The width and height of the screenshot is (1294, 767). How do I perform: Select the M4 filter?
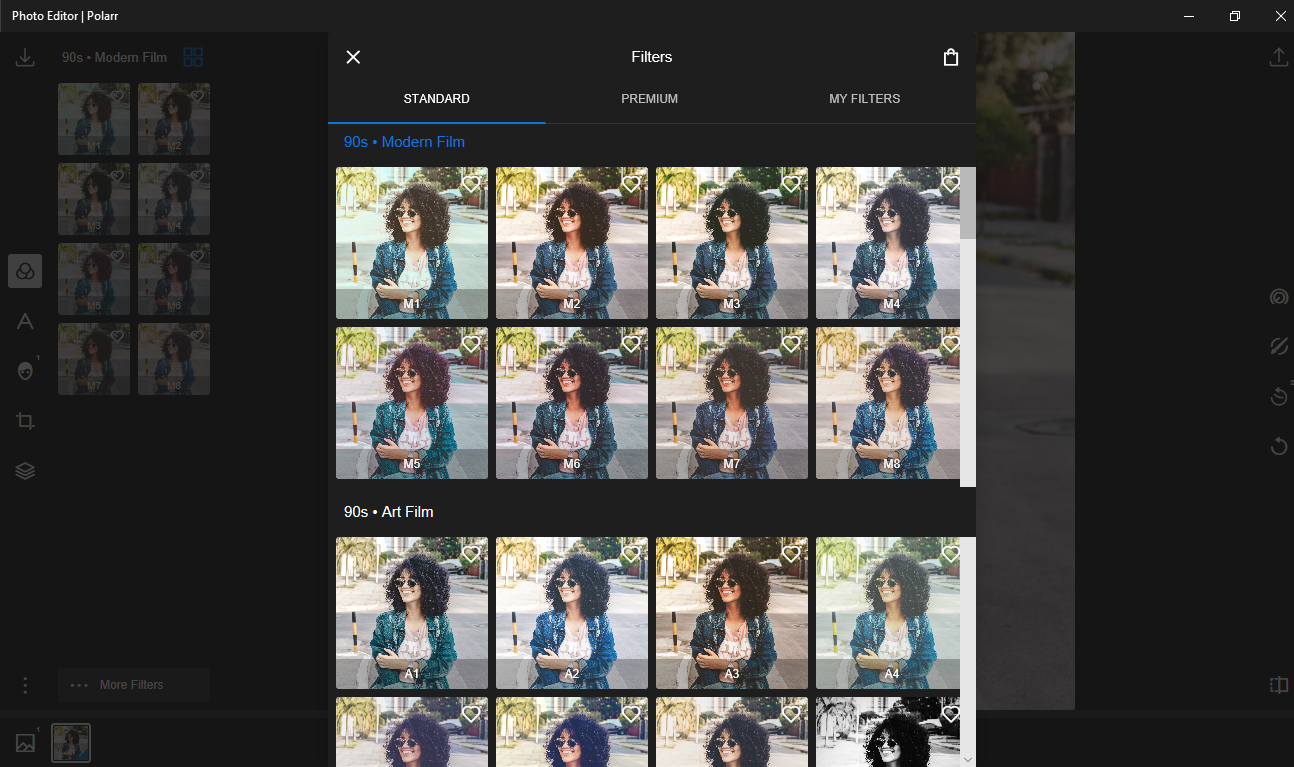[892, 243]
